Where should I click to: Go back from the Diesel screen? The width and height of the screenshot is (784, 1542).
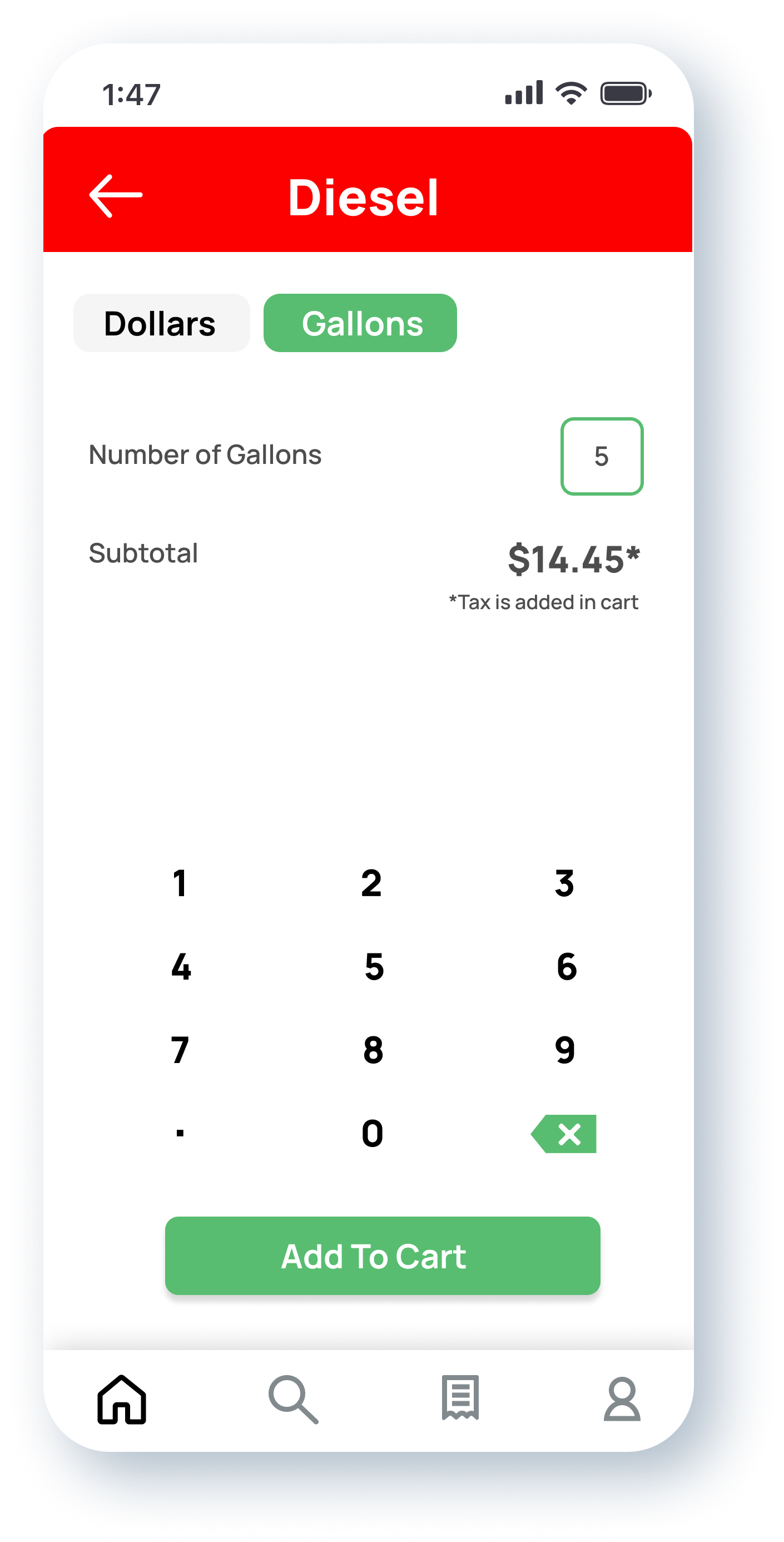pos(116,196)
